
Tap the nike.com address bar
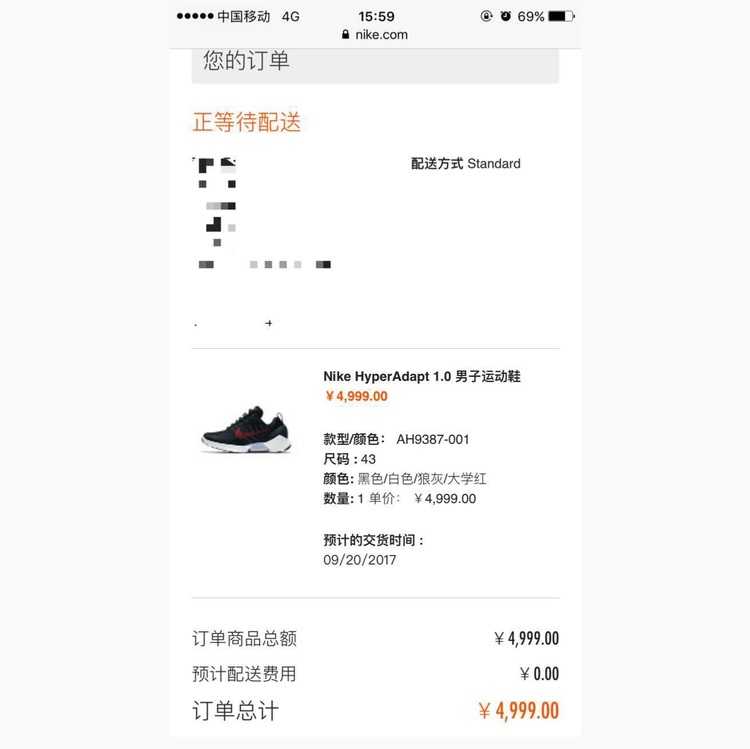click(375, 34)
